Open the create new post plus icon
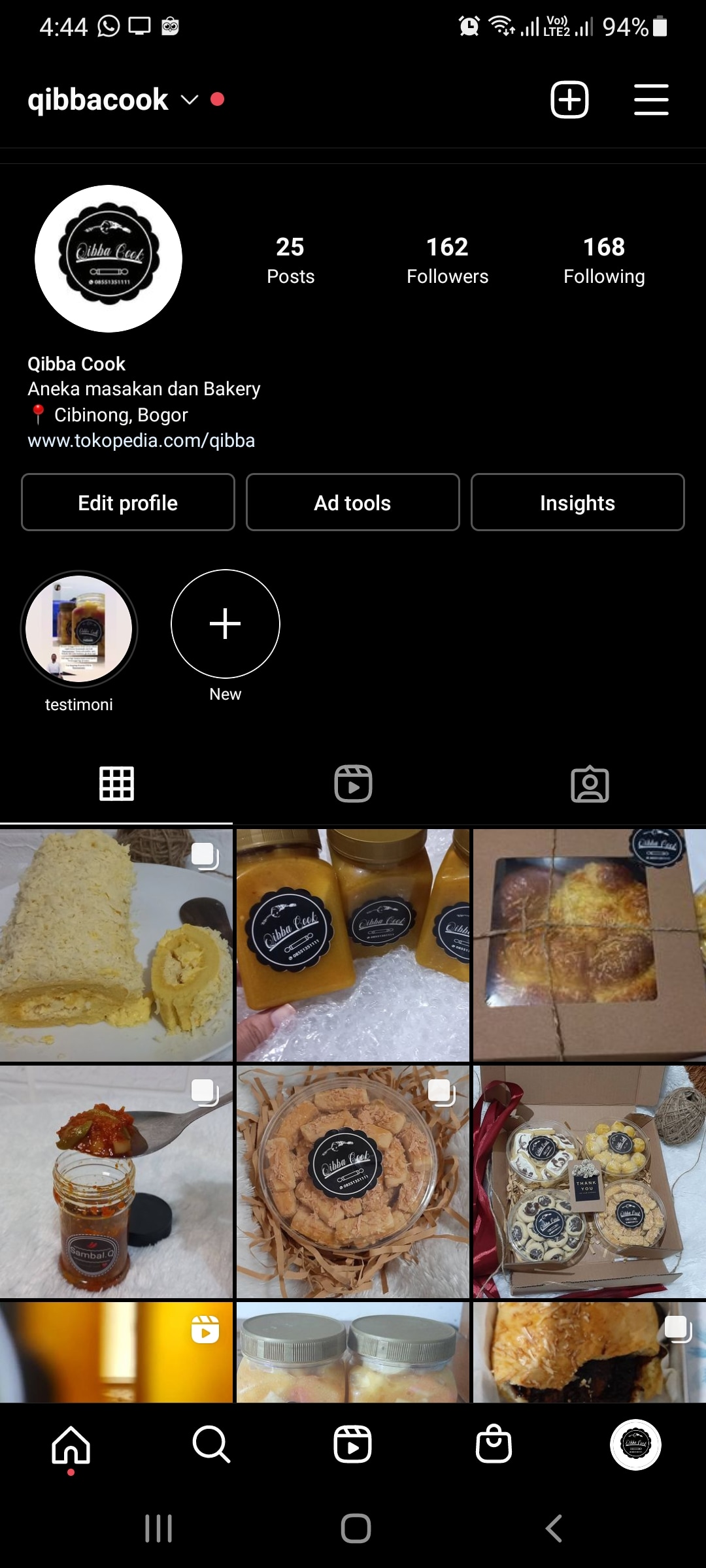The height and width of the screenshot is (1568, 706). click(x=569, y=100)
